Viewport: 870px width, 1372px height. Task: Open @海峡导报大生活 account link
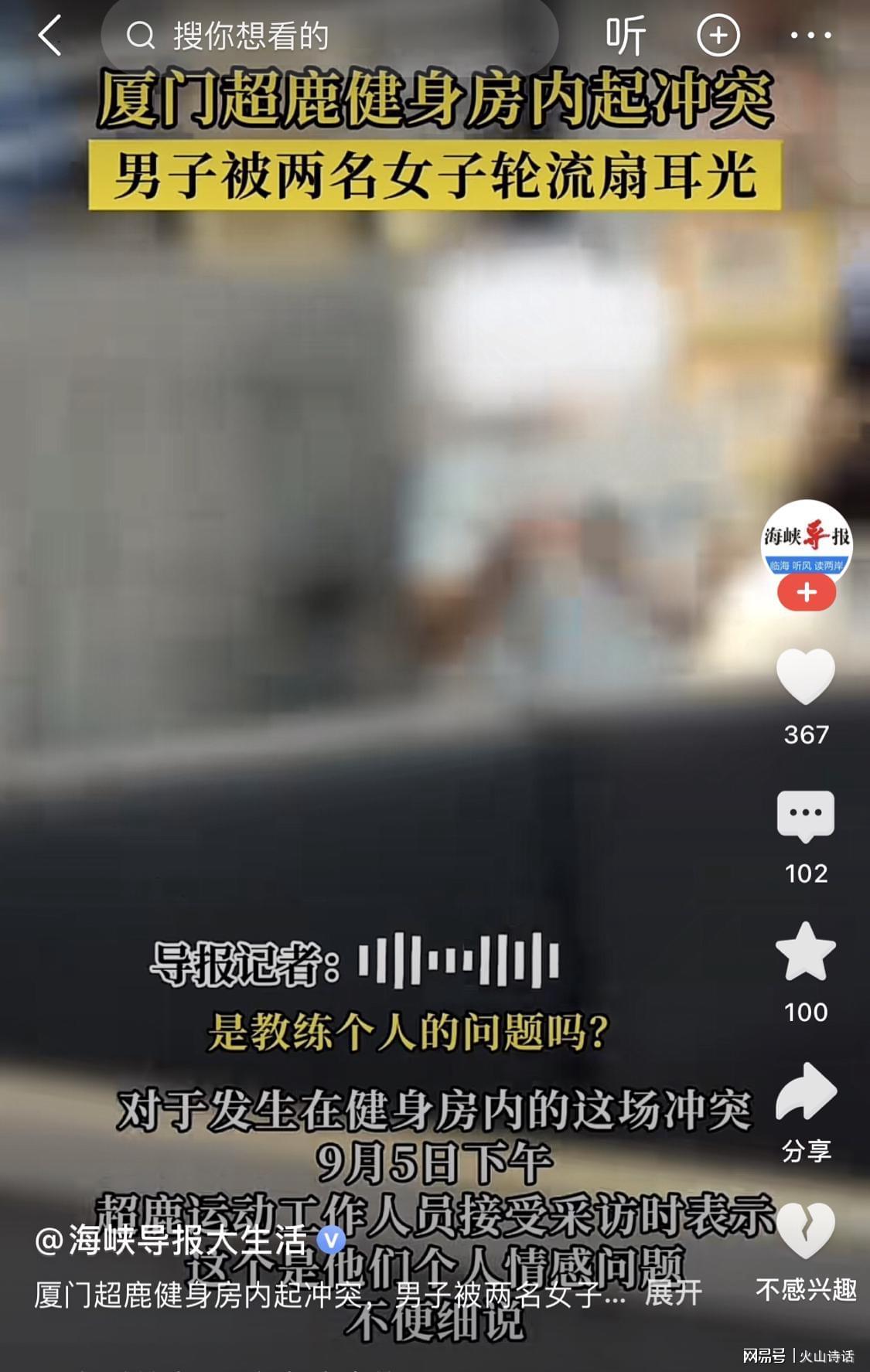pos(172,1240)
